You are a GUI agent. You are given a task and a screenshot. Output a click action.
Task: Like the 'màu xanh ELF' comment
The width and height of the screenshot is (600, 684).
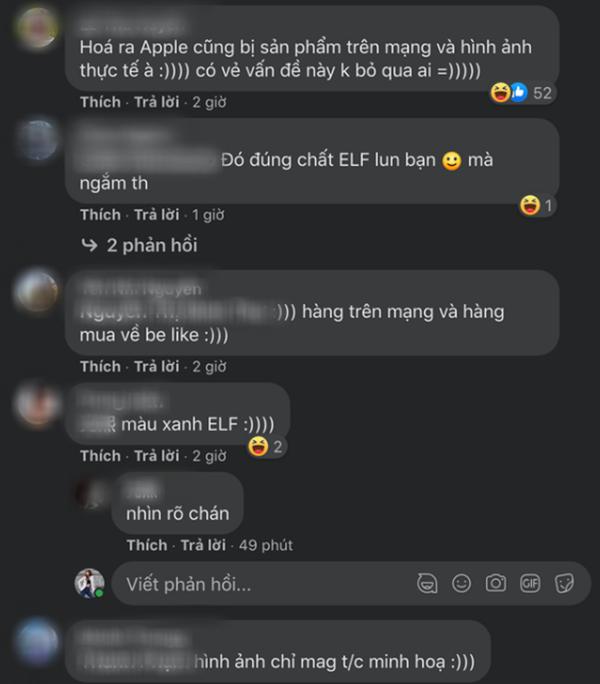tap(100, 455)
